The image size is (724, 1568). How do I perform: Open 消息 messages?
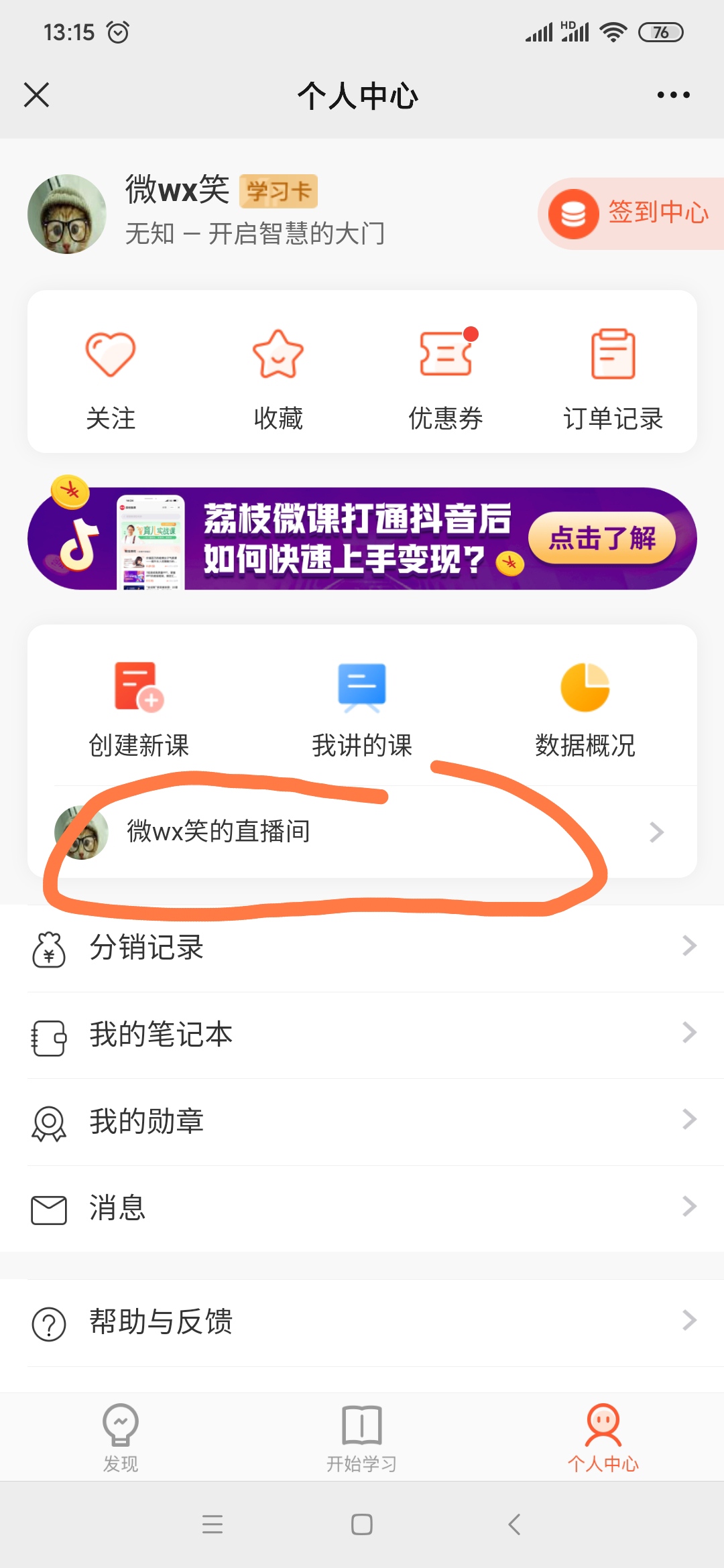[362, 1207]
